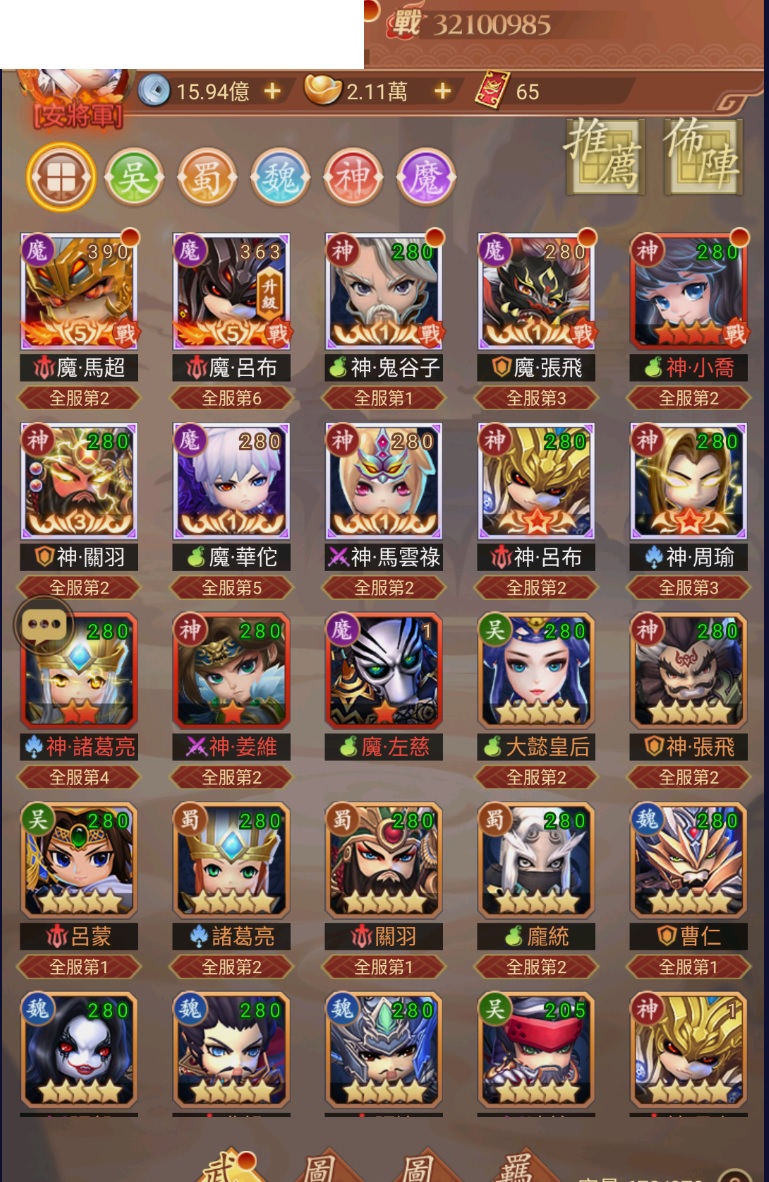Open hero card 魔·呂布
This screenshot has width=769, height=1182.
[x=231, y=291]
